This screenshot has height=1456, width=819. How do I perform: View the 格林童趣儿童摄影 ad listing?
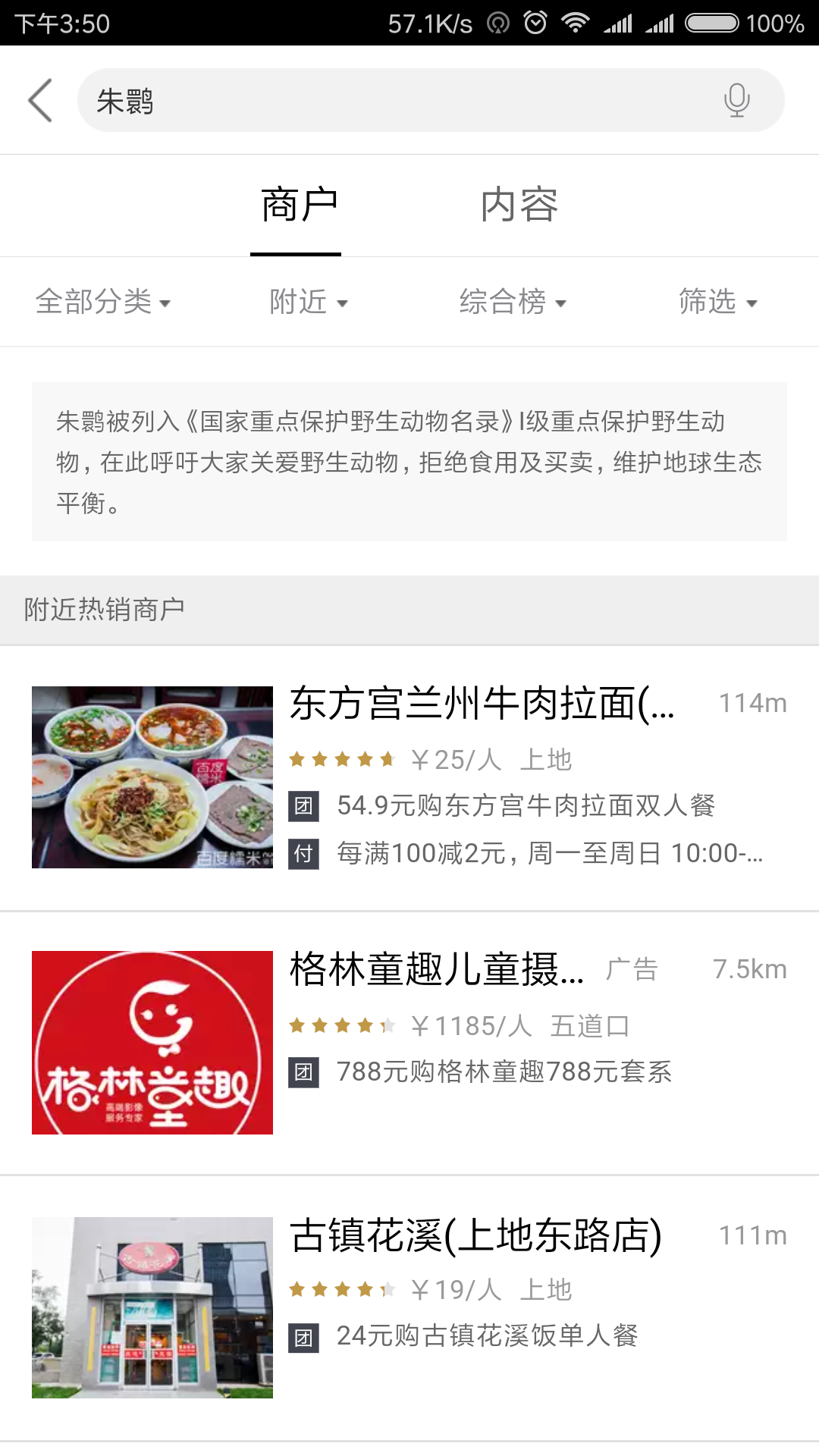409,1043
